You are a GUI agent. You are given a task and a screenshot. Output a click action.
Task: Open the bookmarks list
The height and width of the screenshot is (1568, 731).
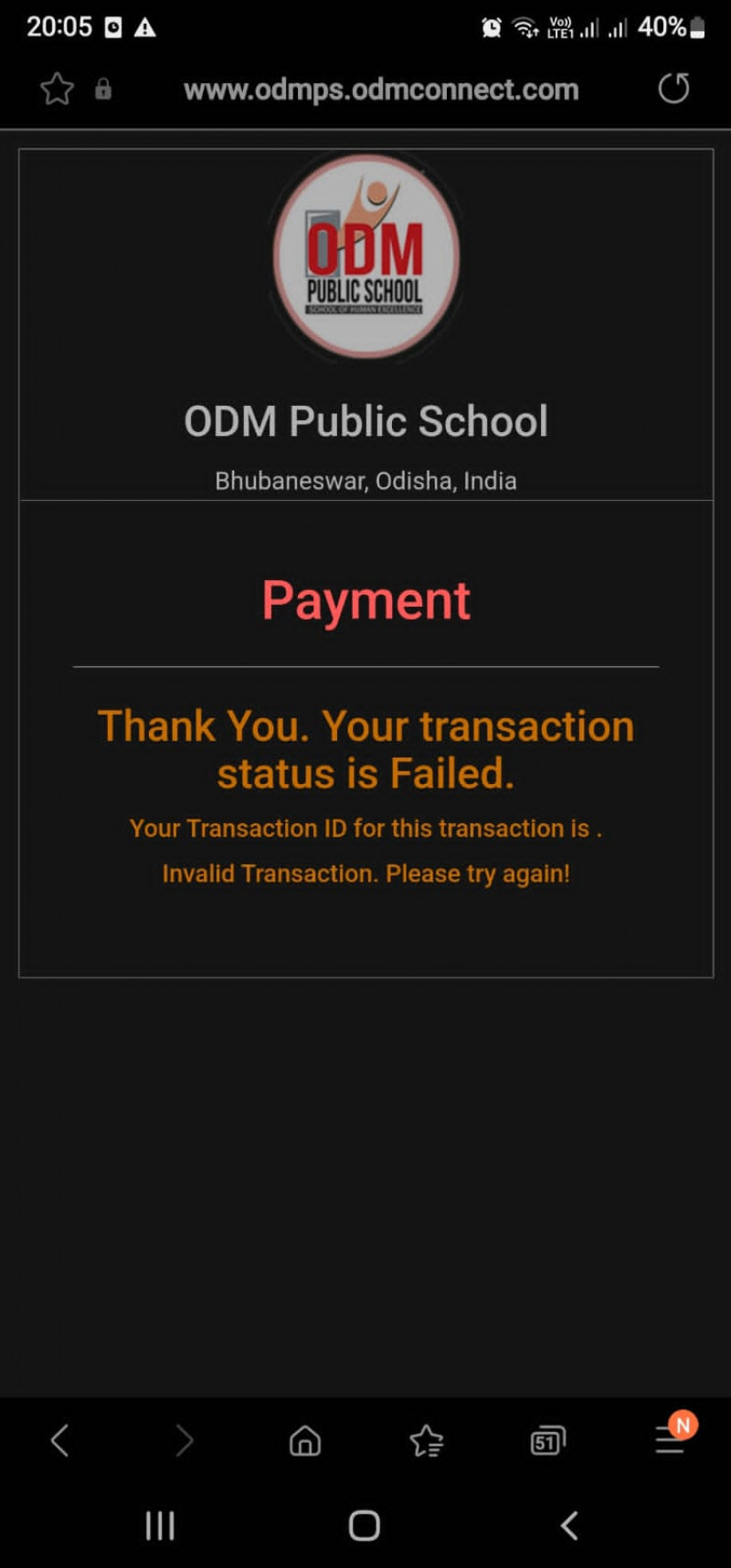pos(427,1441)
